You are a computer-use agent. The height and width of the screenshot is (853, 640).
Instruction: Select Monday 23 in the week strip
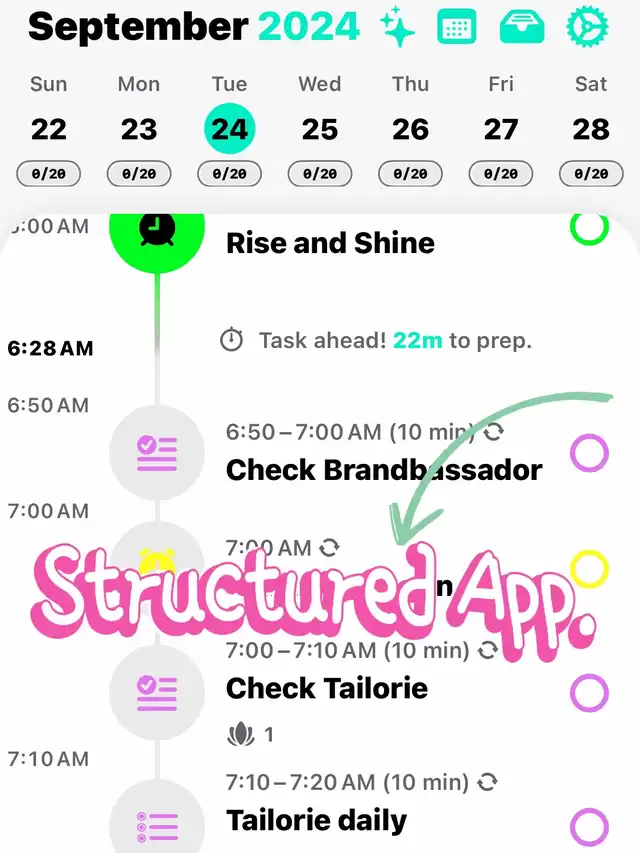coord(139,129)
